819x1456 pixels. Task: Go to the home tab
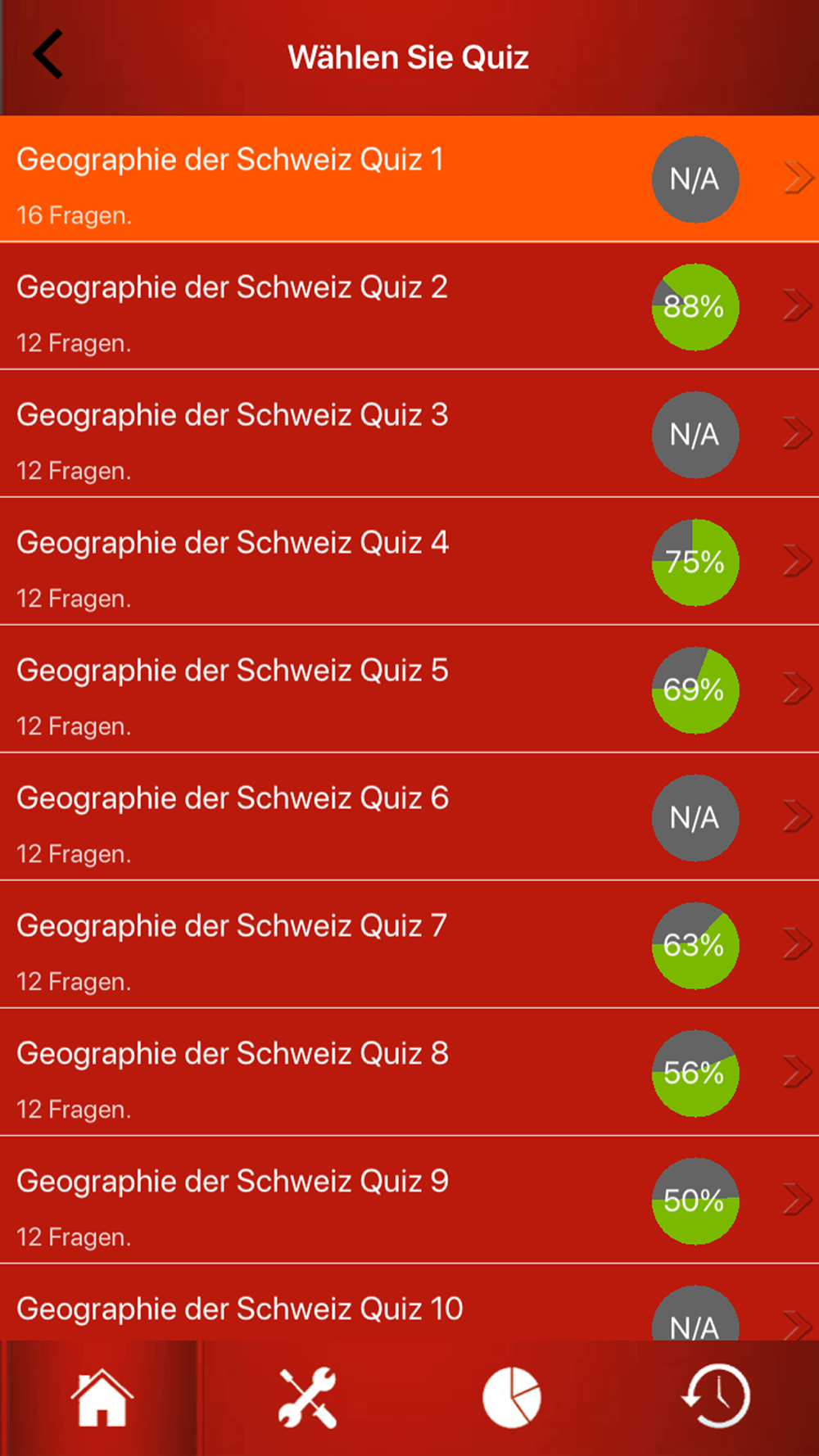coord(102,1398)
